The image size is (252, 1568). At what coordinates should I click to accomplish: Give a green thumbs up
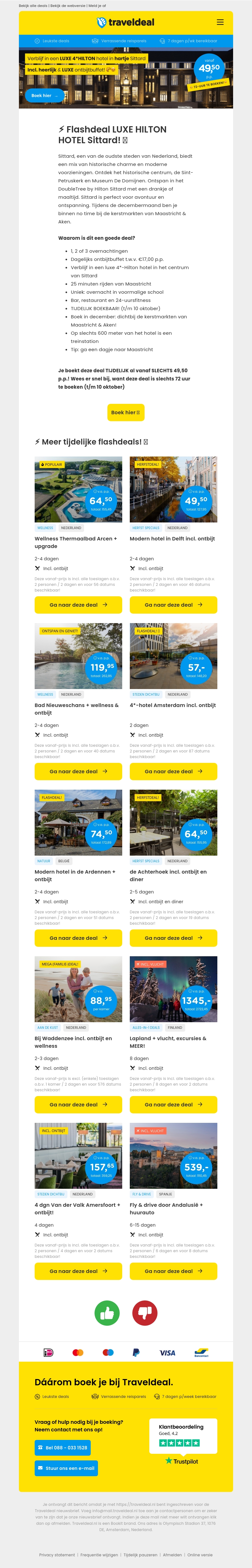tap(107, 1312)
